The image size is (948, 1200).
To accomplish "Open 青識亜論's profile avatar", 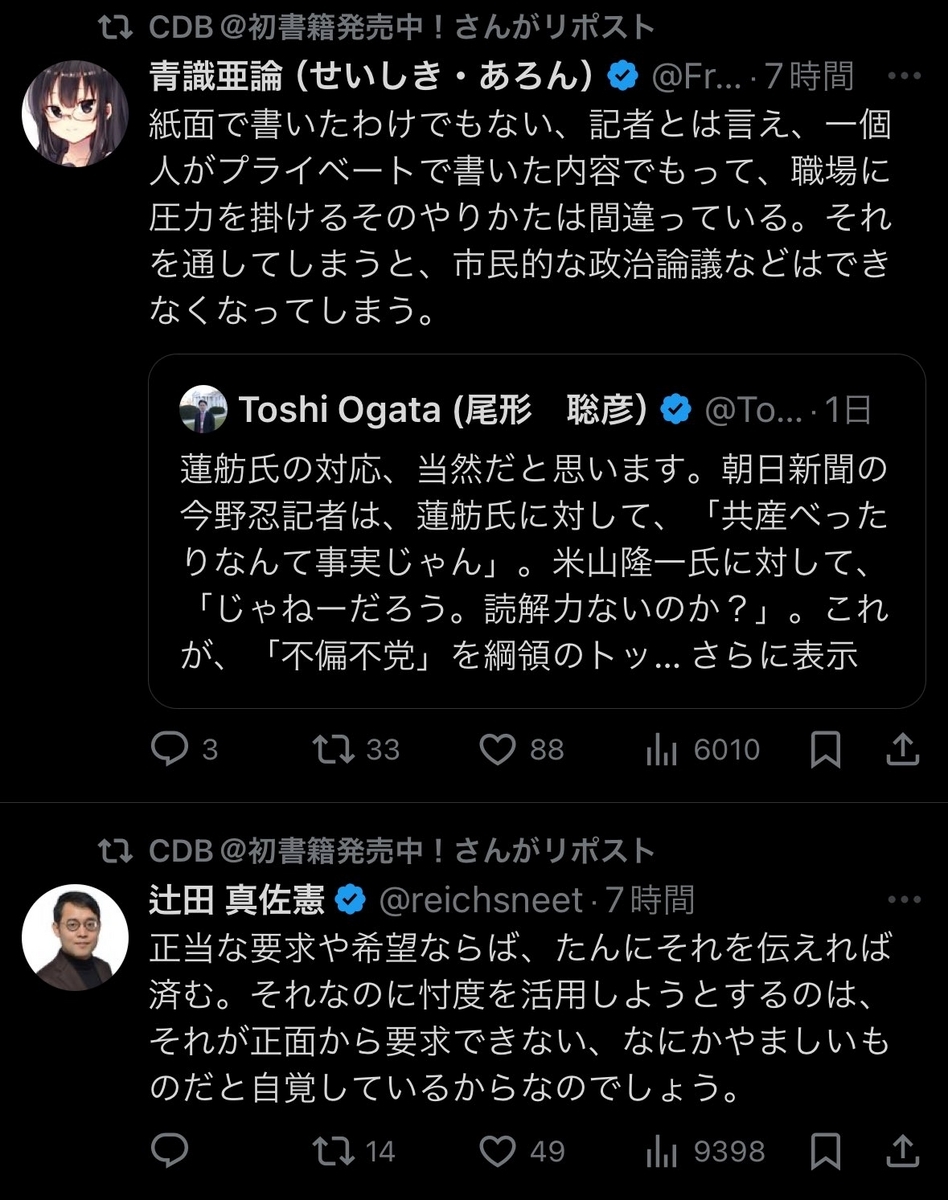I will (x=75, y=113).
